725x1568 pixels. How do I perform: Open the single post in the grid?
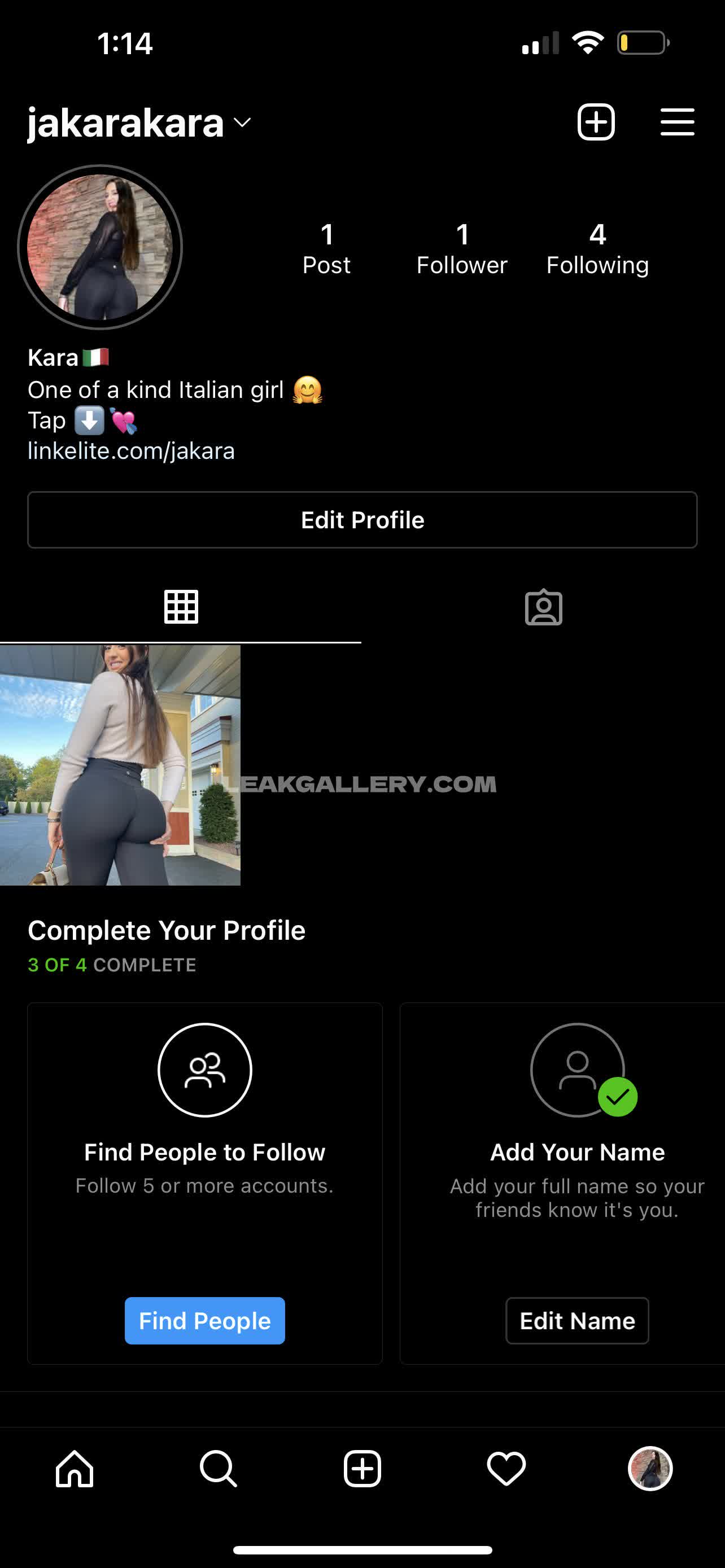120,764
